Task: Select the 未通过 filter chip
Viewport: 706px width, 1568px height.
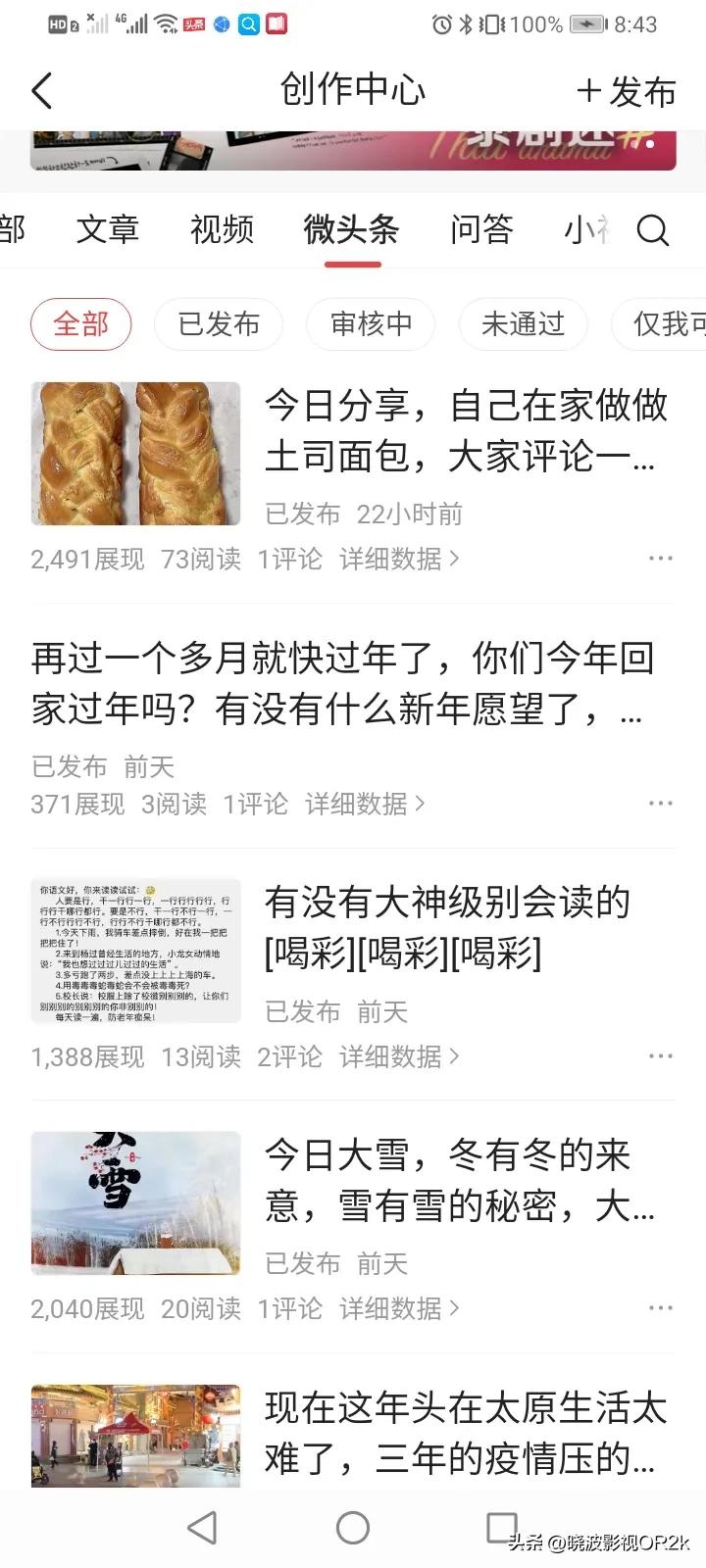Action: [523, 324]
